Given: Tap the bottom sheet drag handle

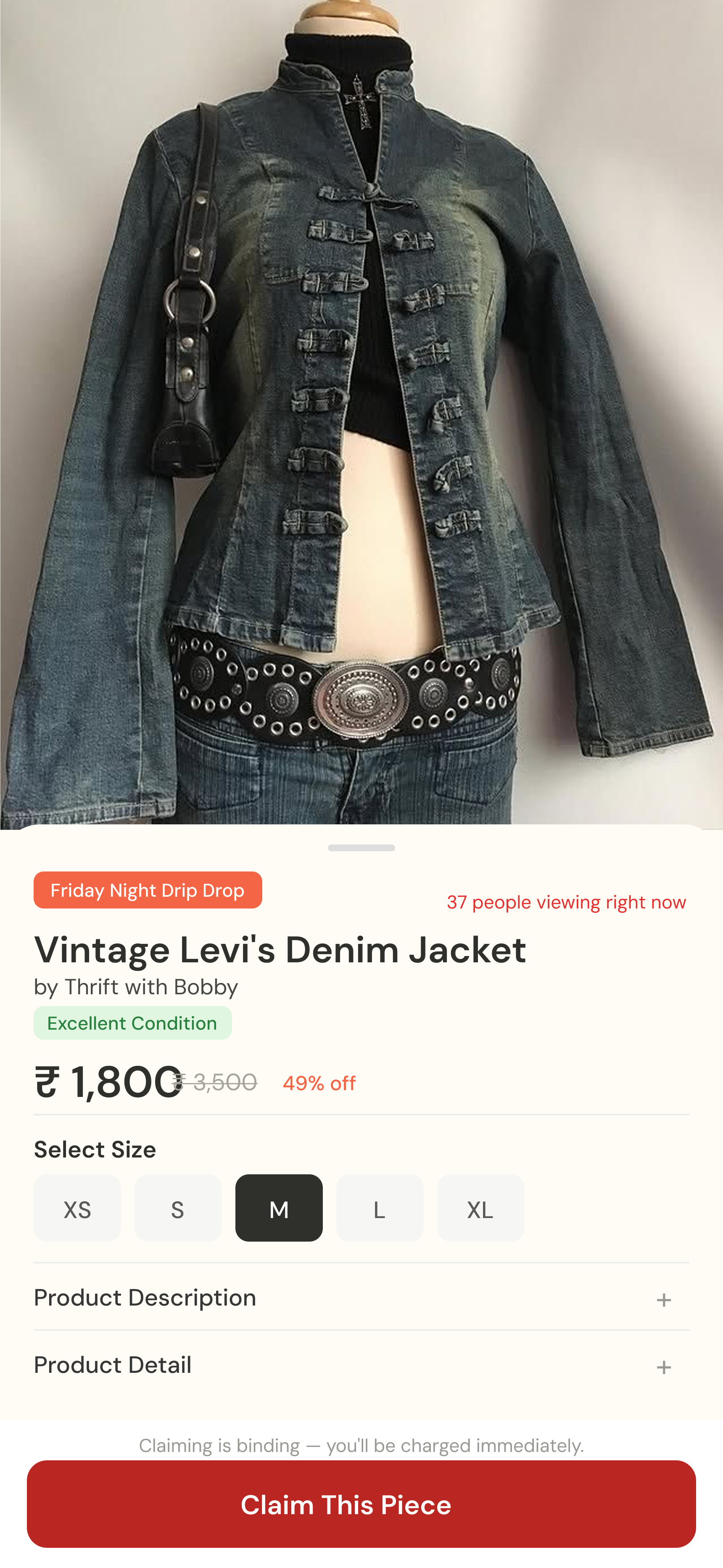Looking at the screenshot, I should tap(361, 848).
